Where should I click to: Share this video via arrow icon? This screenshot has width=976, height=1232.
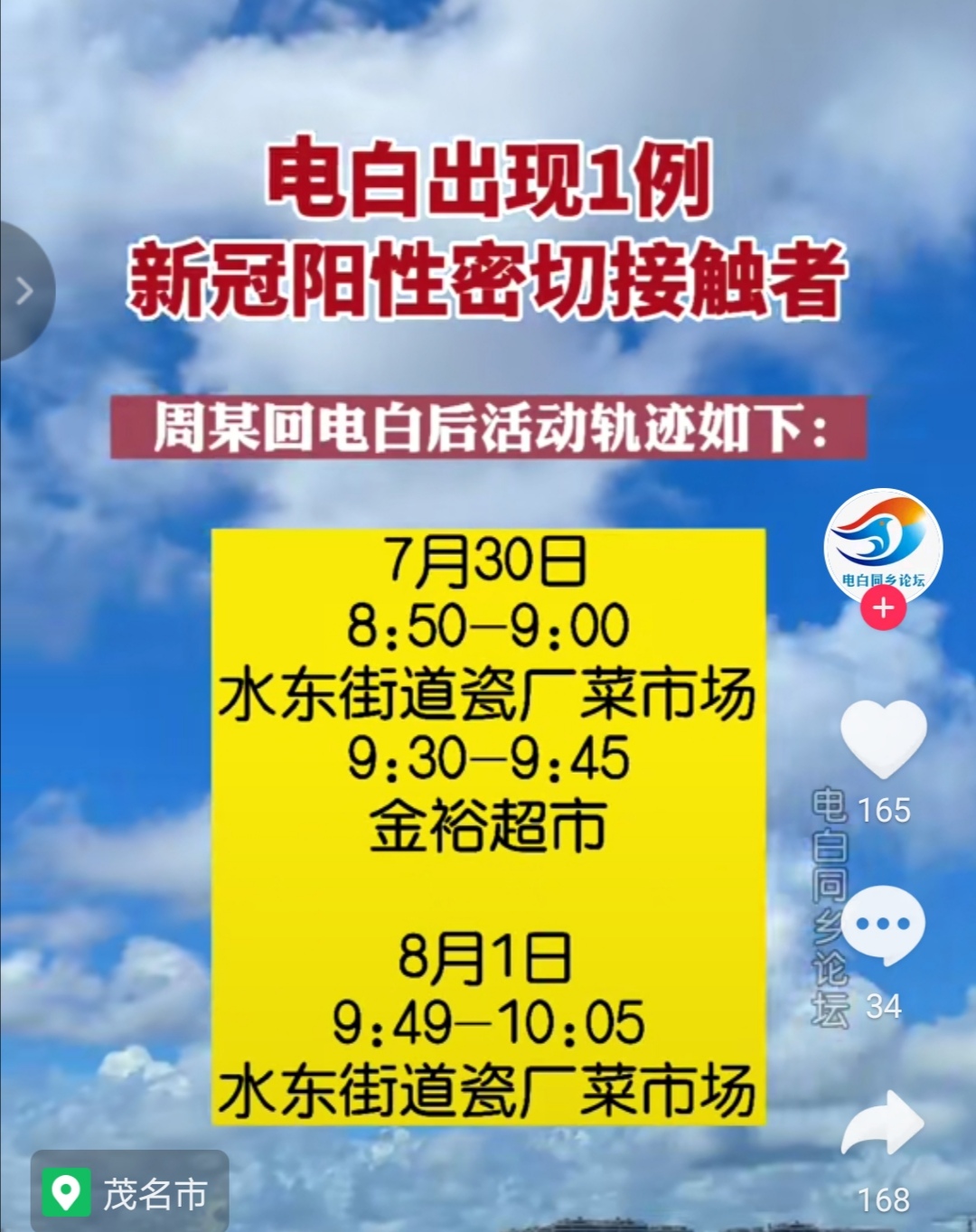(883, 1125)
